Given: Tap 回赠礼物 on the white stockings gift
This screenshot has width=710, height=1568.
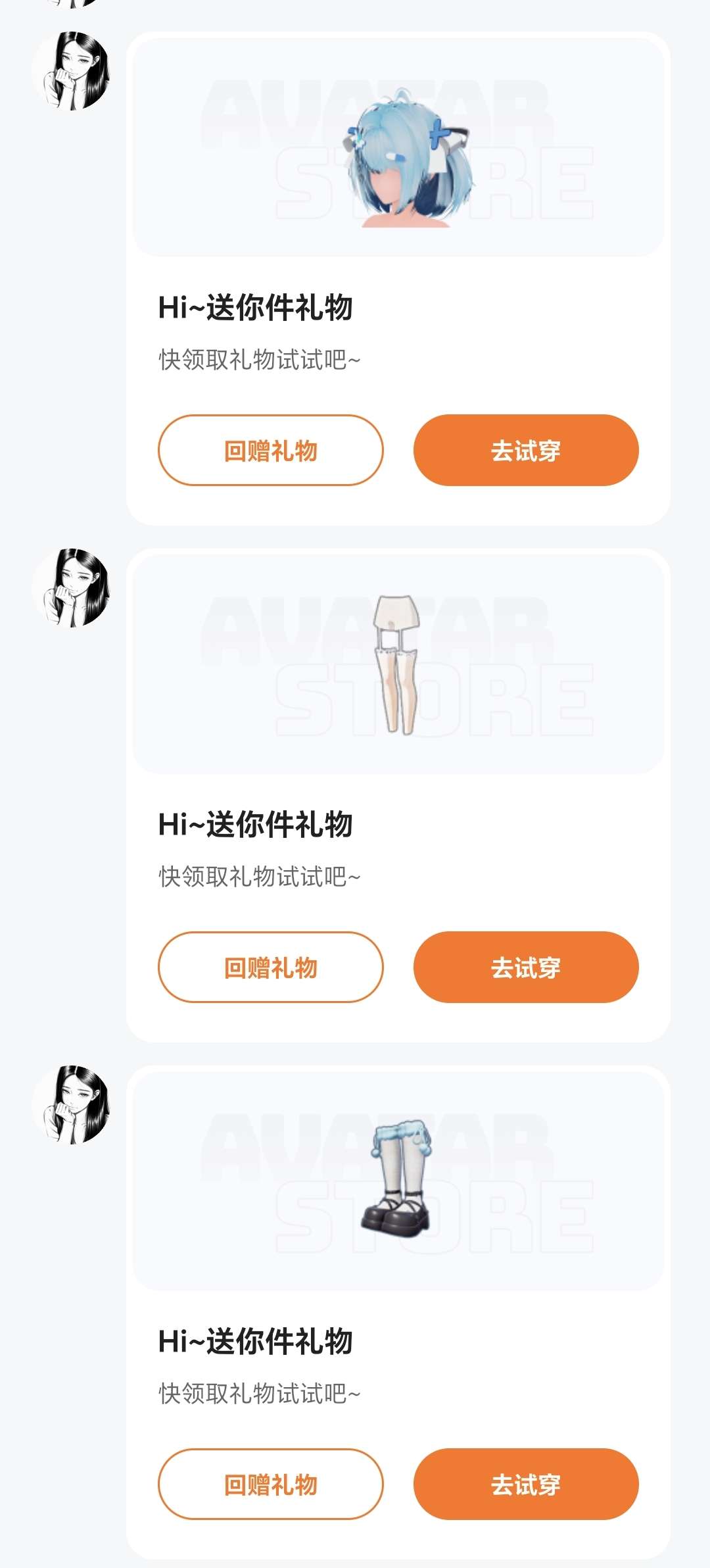Looking at the screenshot, I should coord(270,968).
